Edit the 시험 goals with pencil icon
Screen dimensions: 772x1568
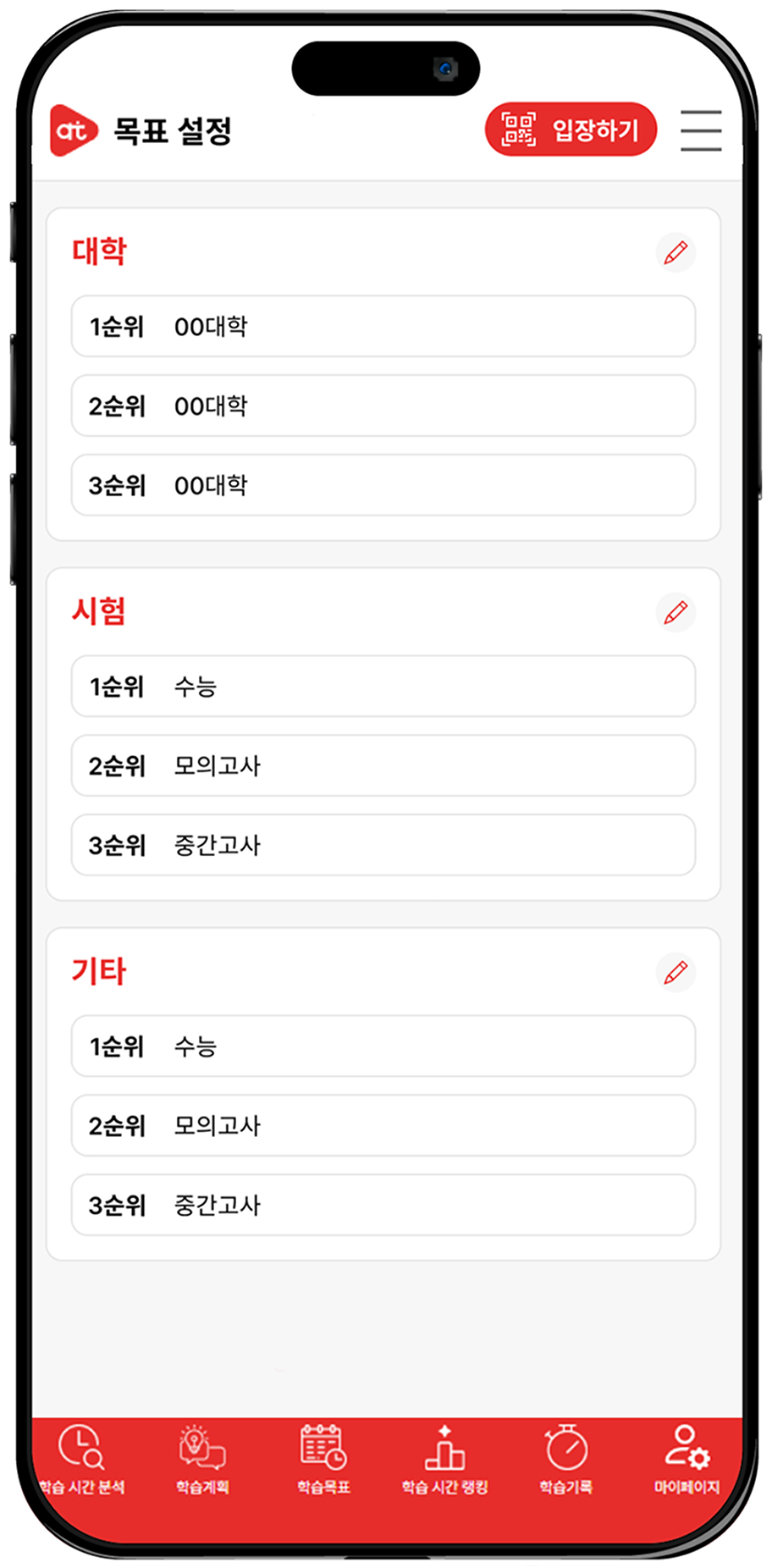click(675, 612)
